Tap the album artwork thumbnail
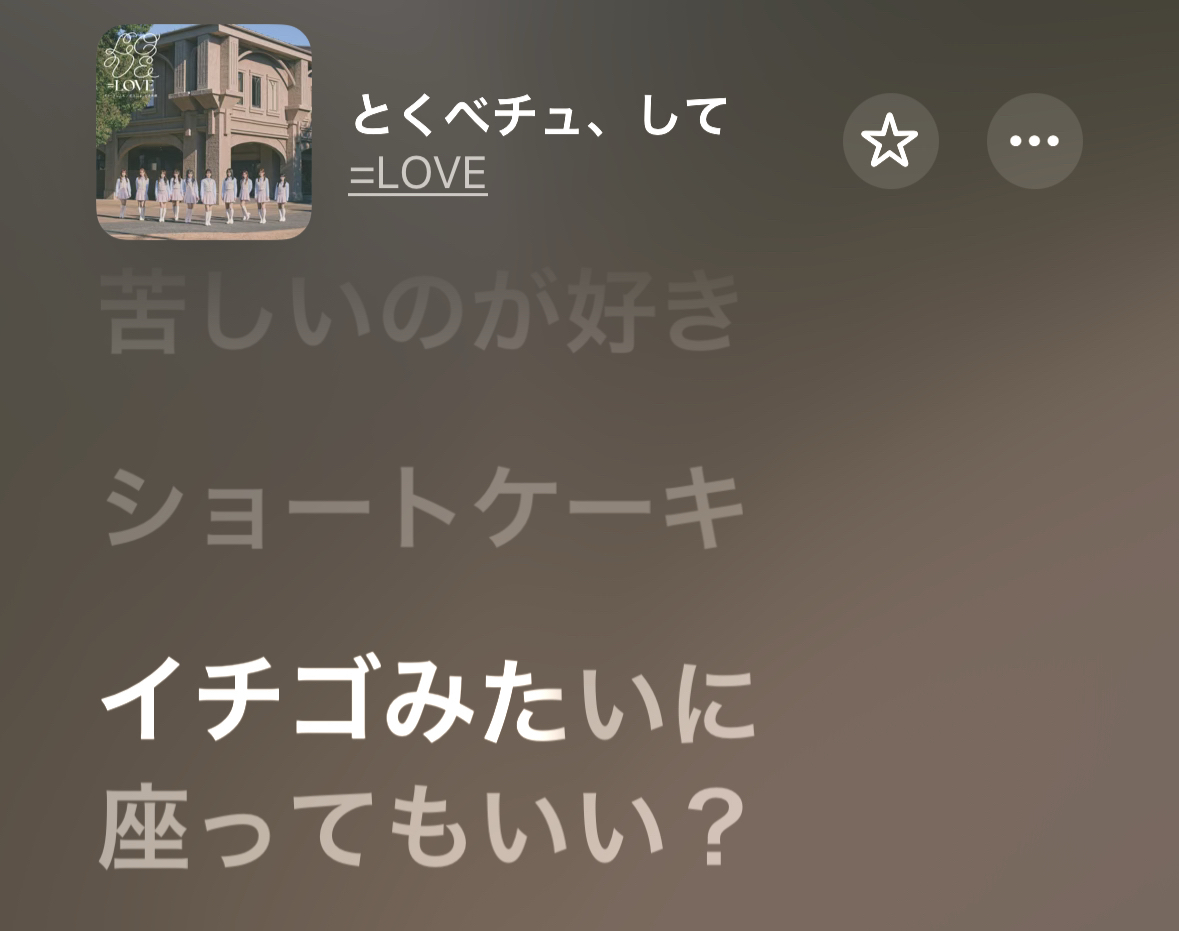This screenshot has width=1179, height=931. pos(204,132)
